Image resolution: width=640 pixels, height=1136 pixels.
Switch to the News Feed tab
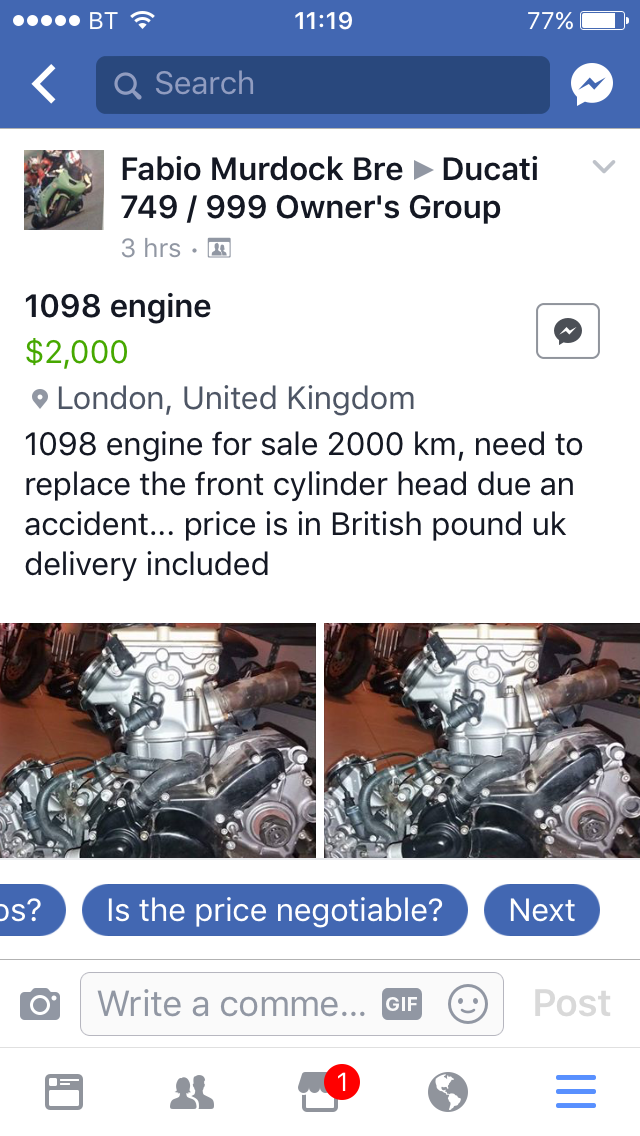tap(64, 1092)
